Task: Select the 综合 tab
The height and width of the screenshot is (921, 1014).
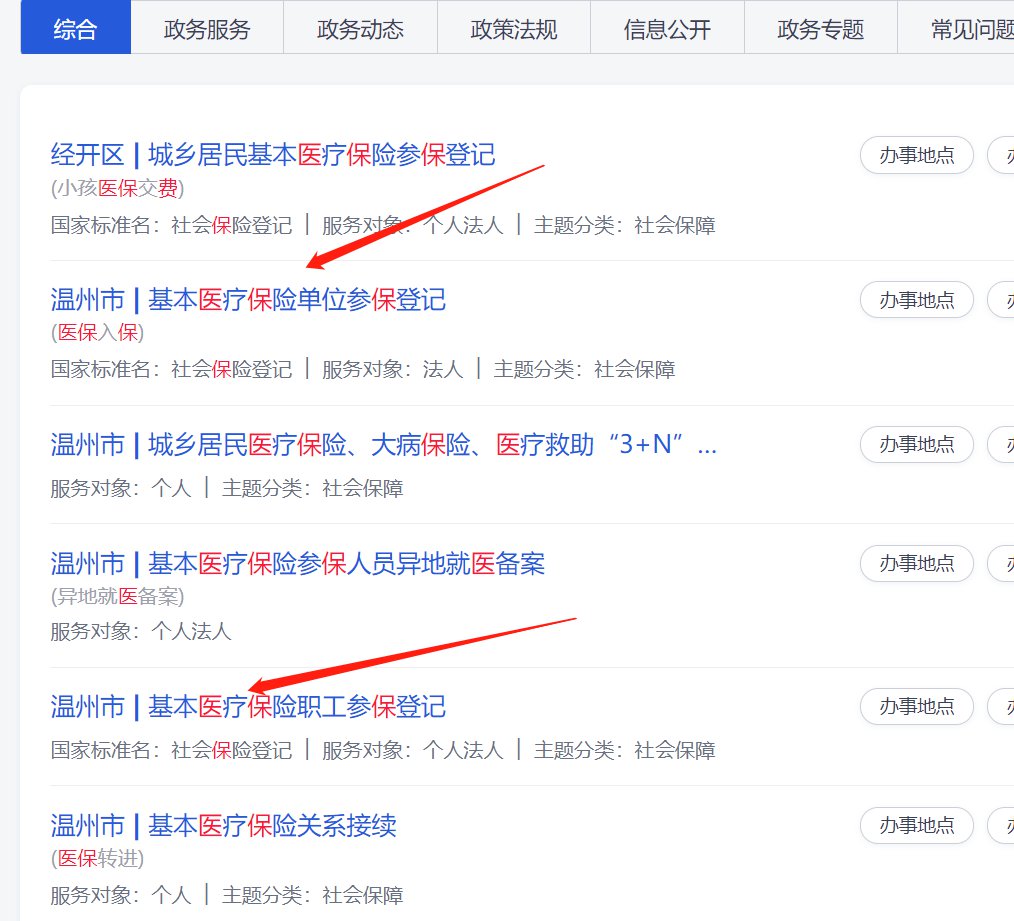Action: (75, 29)
